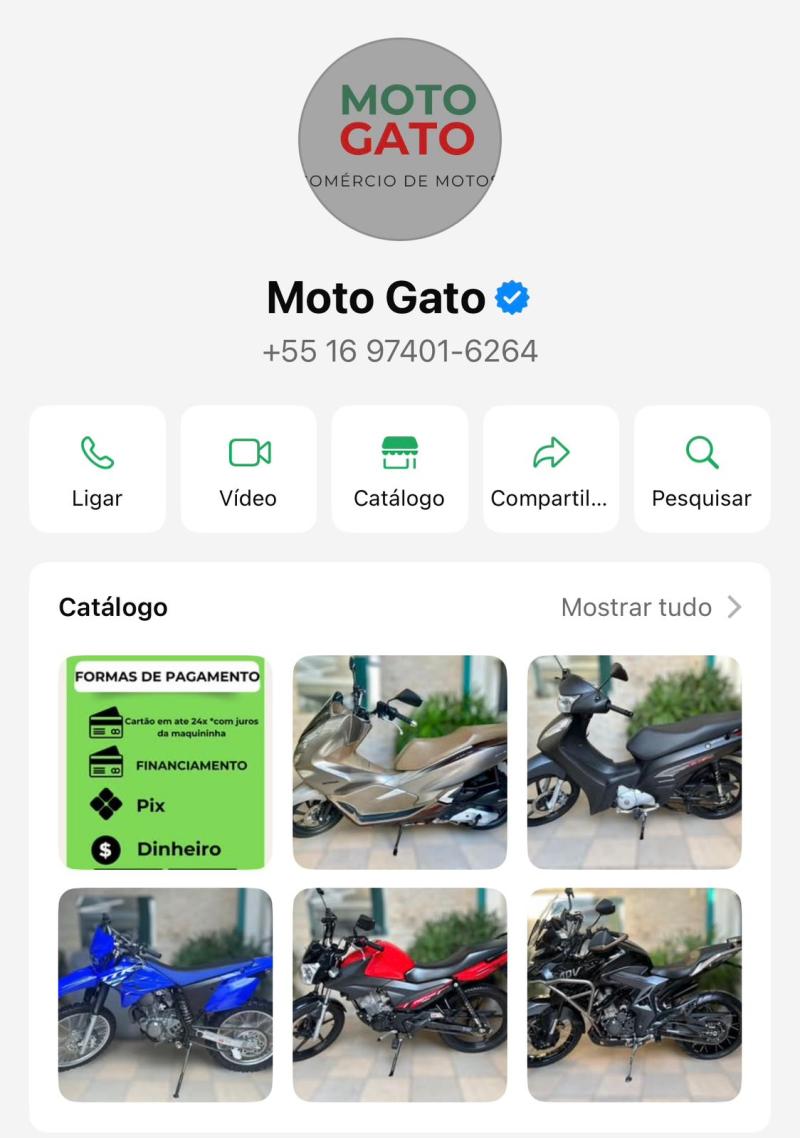
Task: View the black scooter catalog item
Action: click(634, 762)
